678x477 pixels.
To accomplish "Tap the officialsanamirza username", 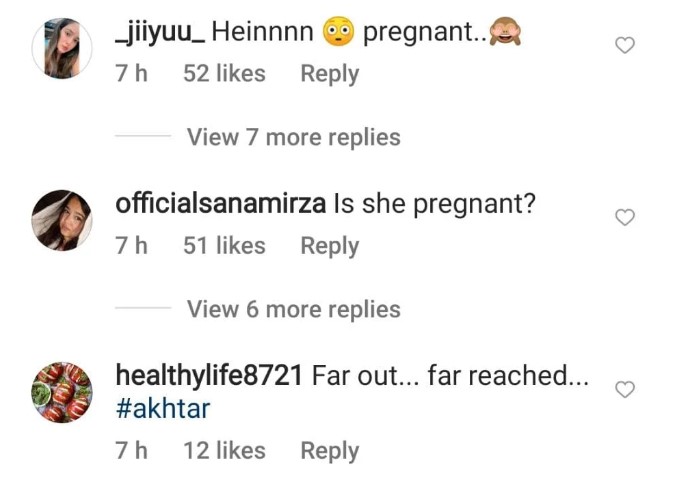I will tap(220, 203).
